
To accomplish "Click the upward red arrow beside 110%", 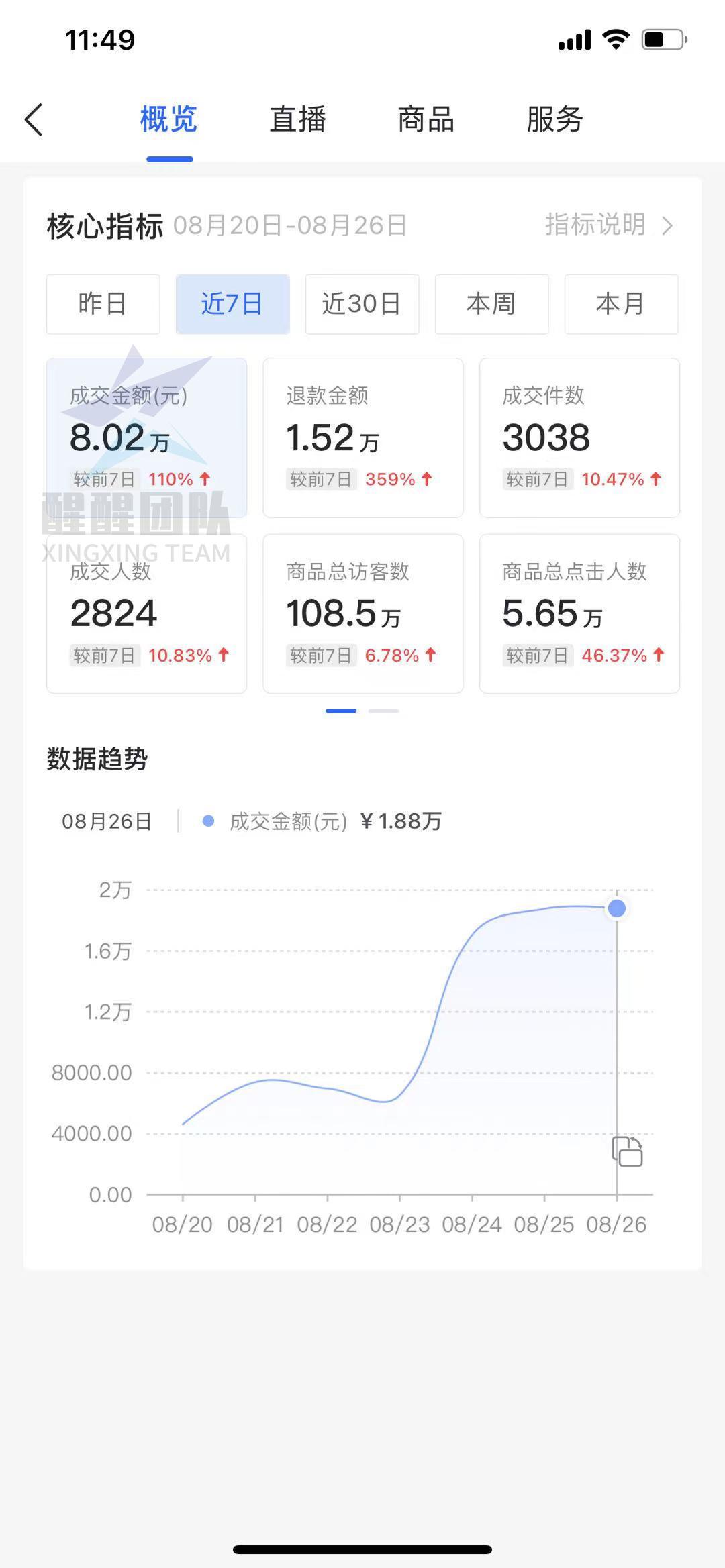I will click(x=205, y=478).
